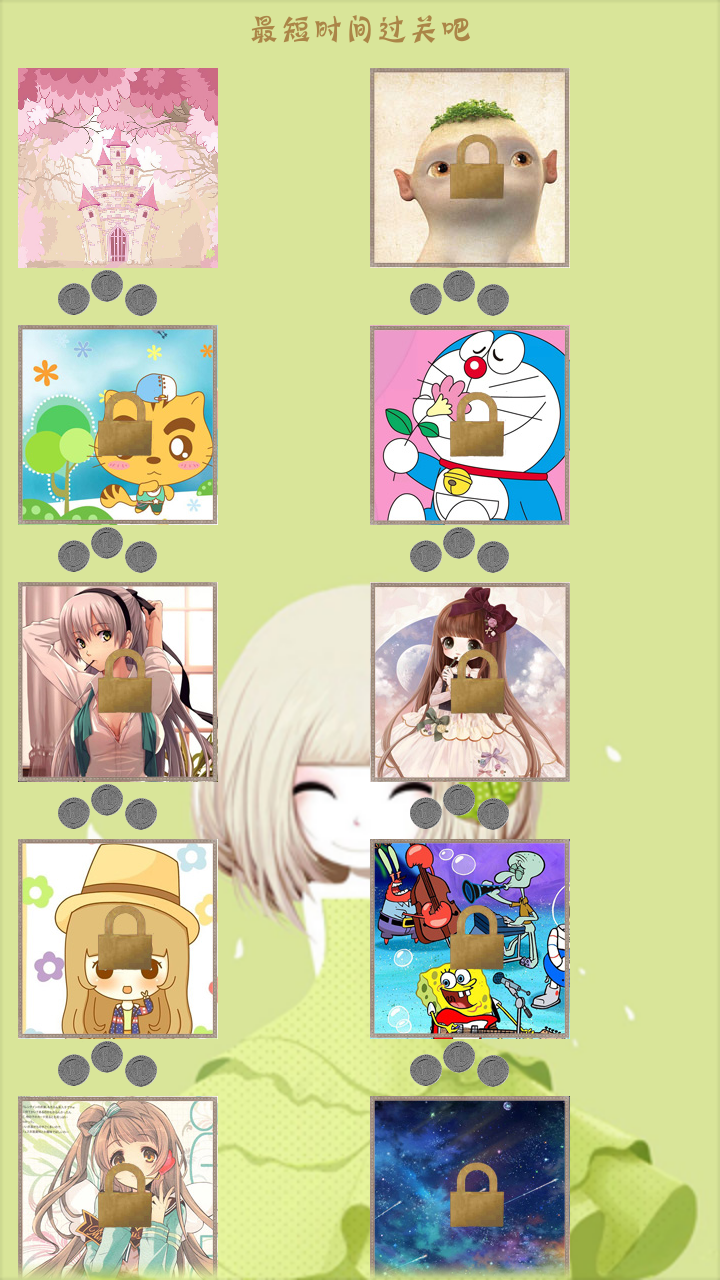
Task: Select the locked brown-haired doll girl puzzle
Action: pyautogui.click(x=470, y=682)
